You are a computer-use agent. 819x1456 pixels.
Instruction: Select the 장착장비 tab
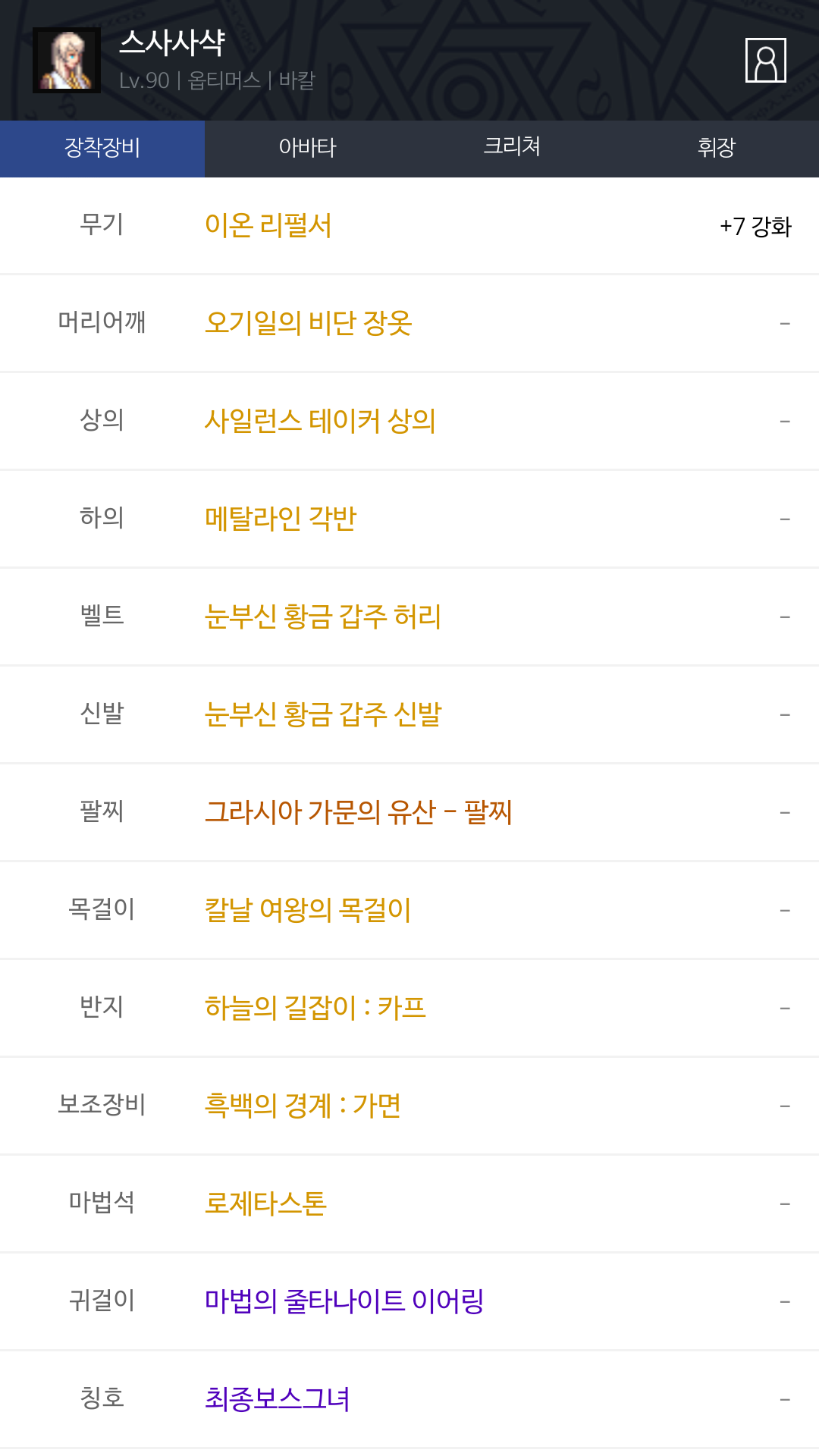coord(102,148)
